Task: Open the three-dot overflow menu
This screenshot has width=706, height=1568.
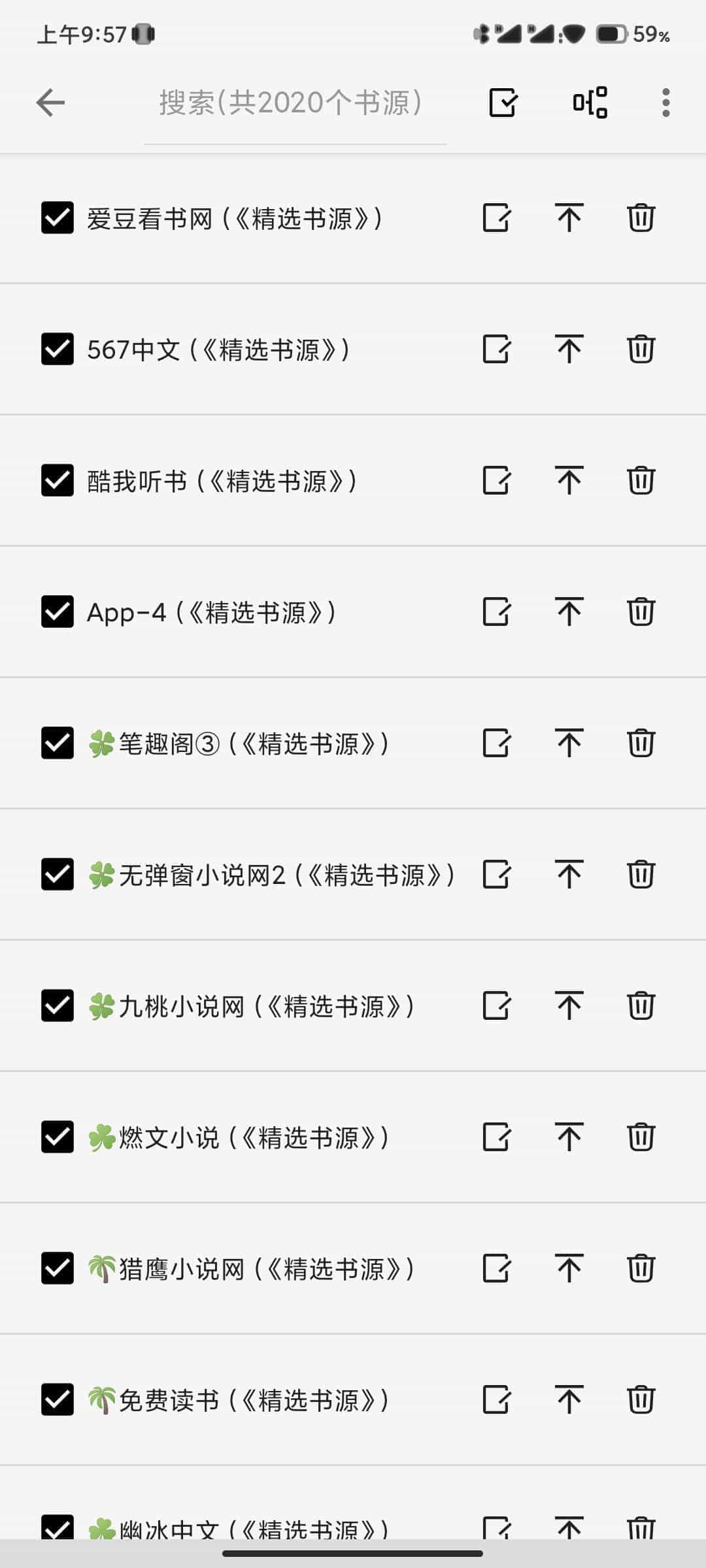Action: [x=665, y=103]
